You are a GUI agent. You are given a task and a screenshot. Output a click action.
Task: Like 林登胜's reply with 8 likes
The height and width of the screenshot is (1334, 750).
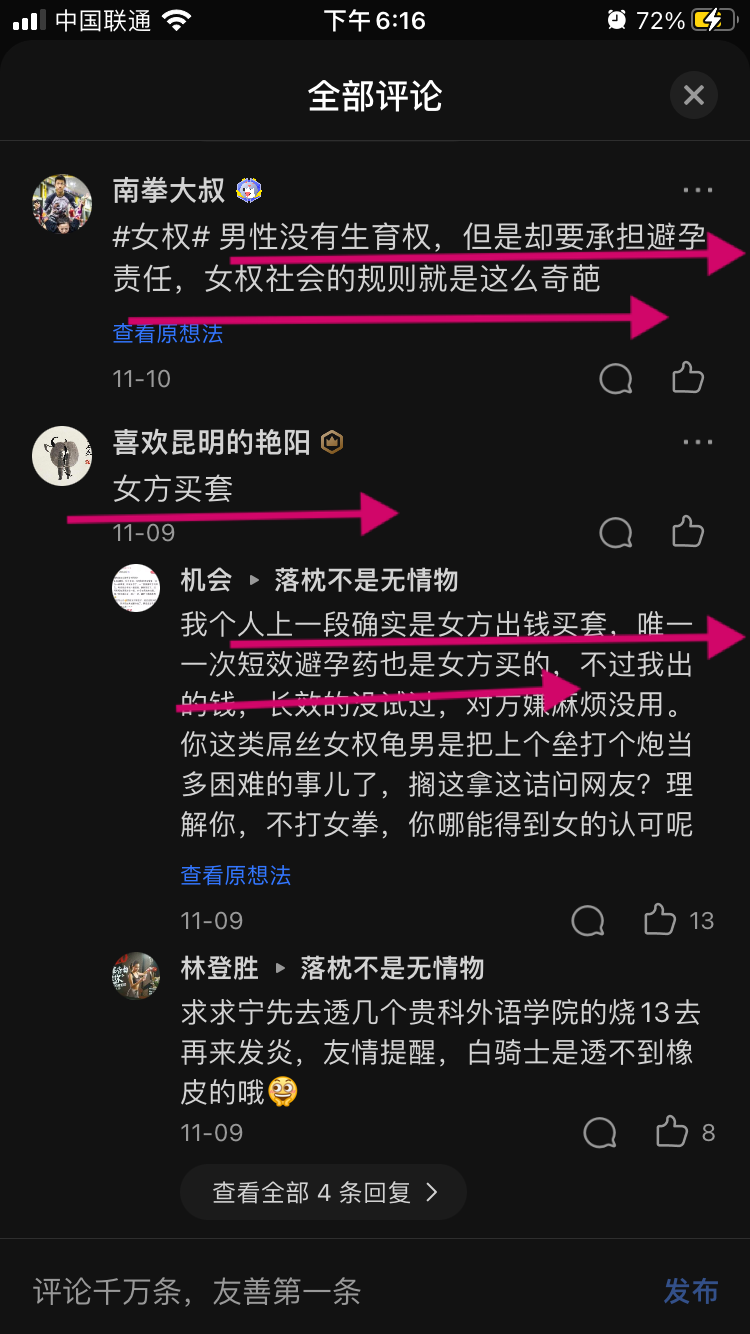tap(672, 1132)
